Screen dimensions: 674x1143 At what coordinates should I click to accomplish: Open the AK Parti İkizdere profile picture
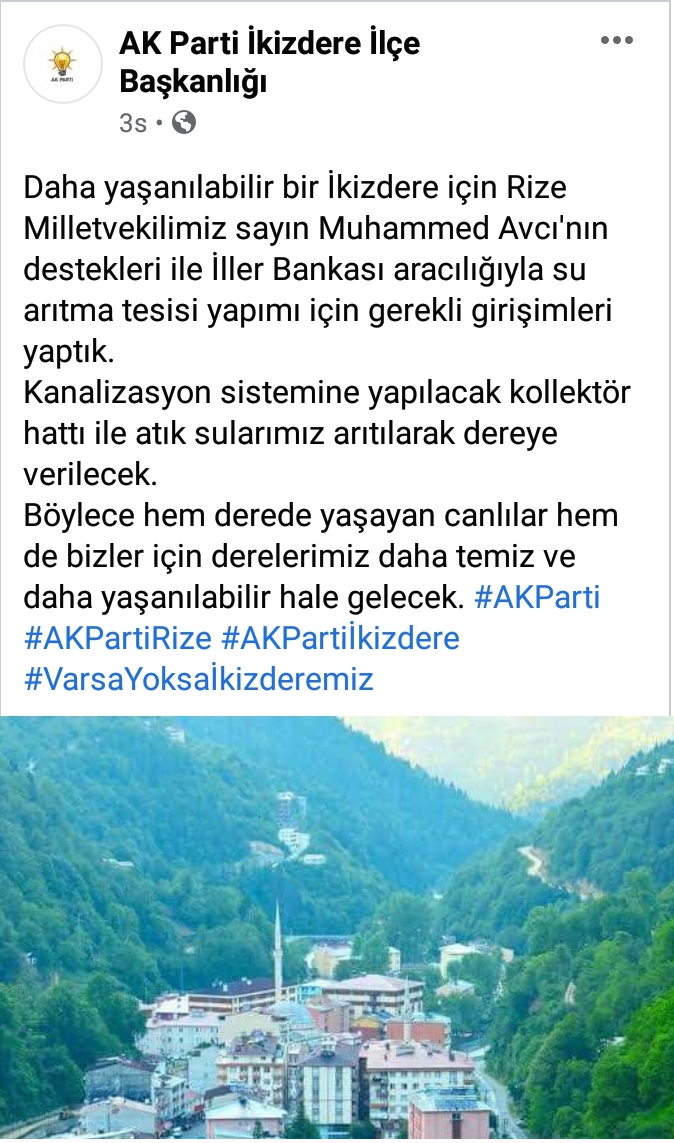pos(63,63)
